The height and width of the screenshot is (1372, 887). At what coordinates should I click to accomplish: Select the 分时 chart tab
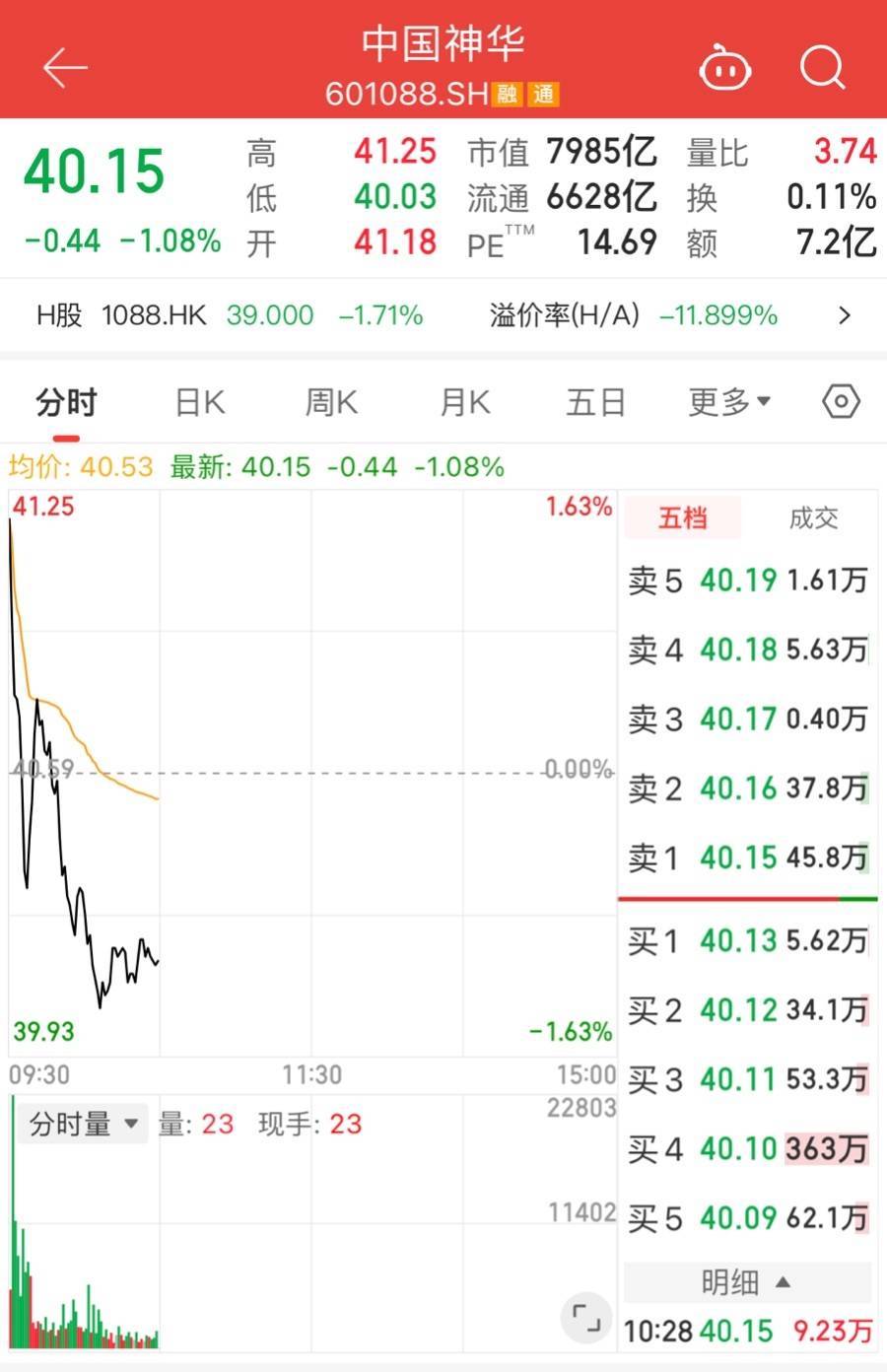click(66, 402)
